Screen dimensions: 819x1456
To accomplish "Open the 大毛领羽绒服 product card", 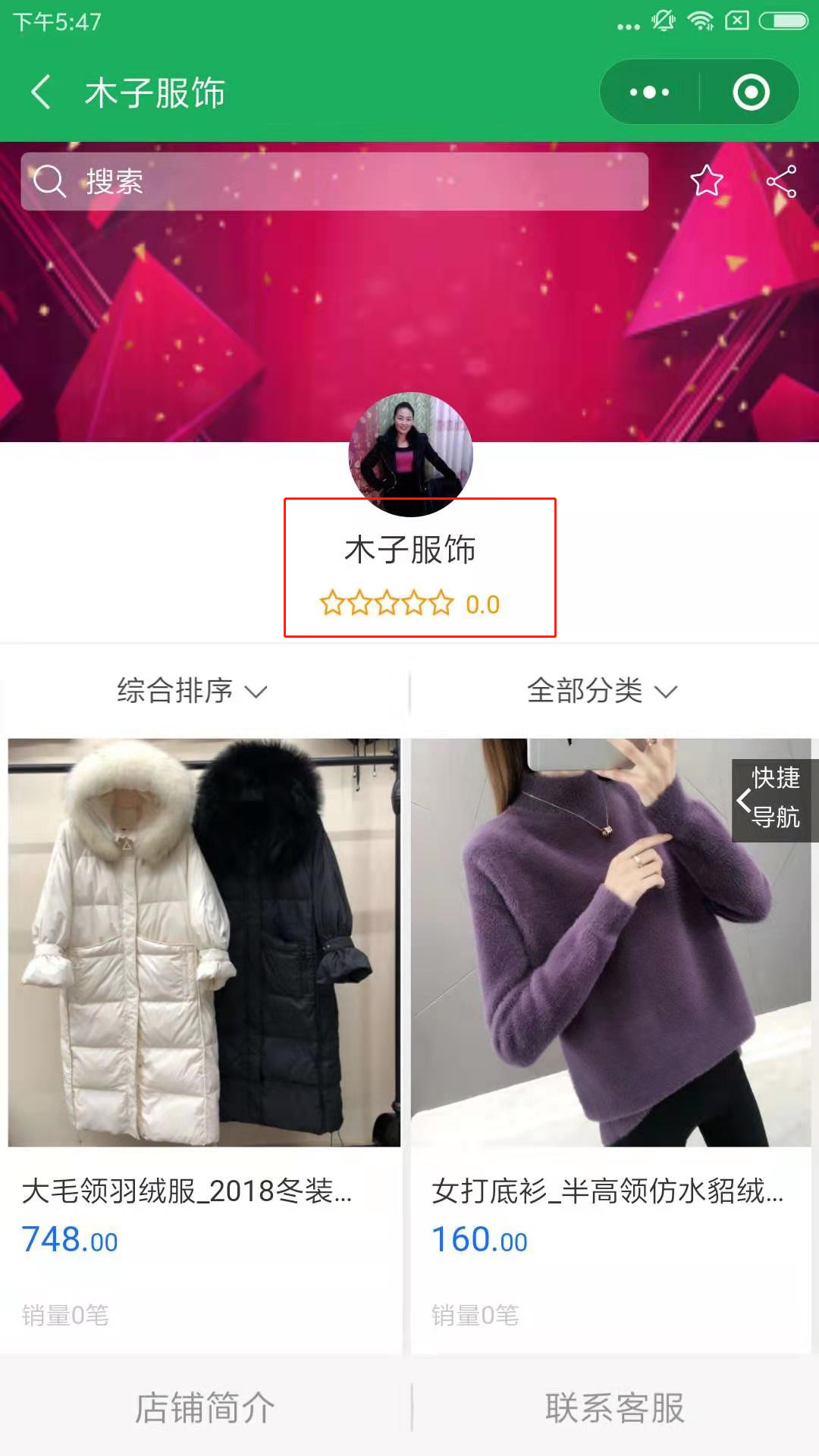I will [203, 986].
